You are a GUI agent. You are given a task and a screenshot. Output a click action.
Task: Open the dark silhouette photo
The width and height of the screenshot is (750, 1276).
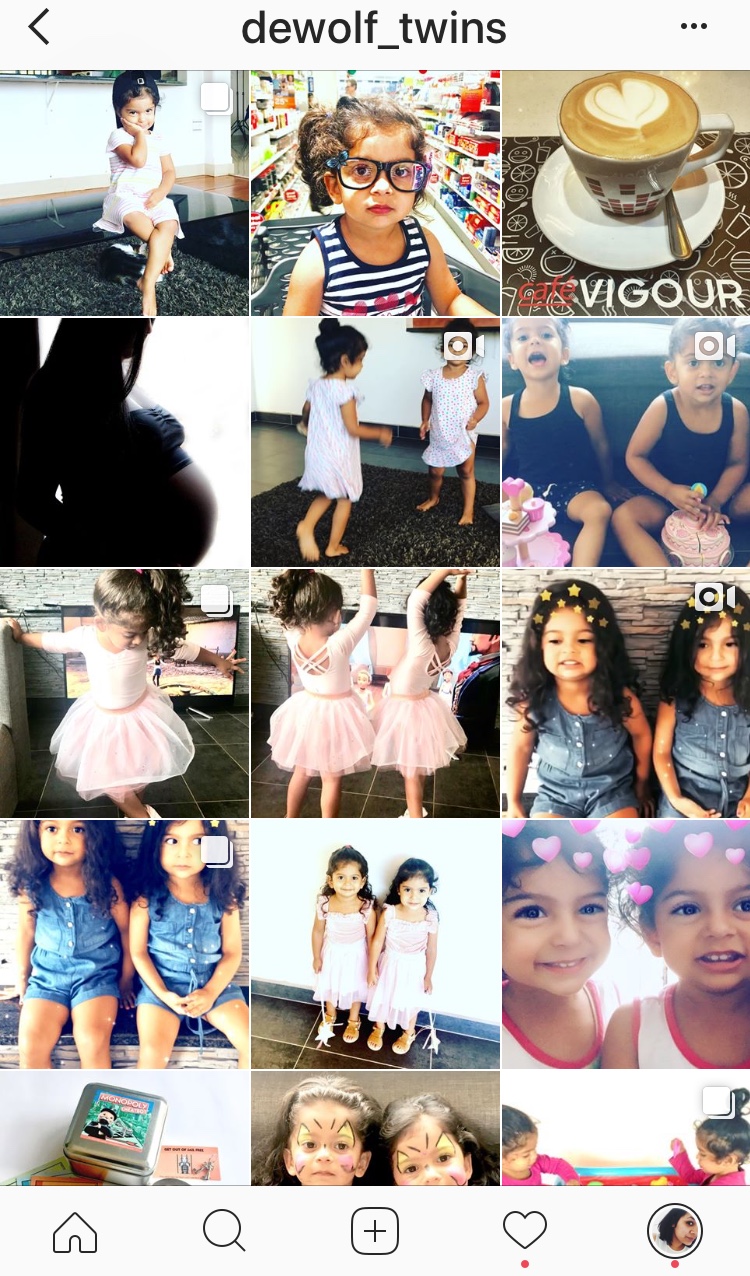pyautogui.click(x=124, y=443)
